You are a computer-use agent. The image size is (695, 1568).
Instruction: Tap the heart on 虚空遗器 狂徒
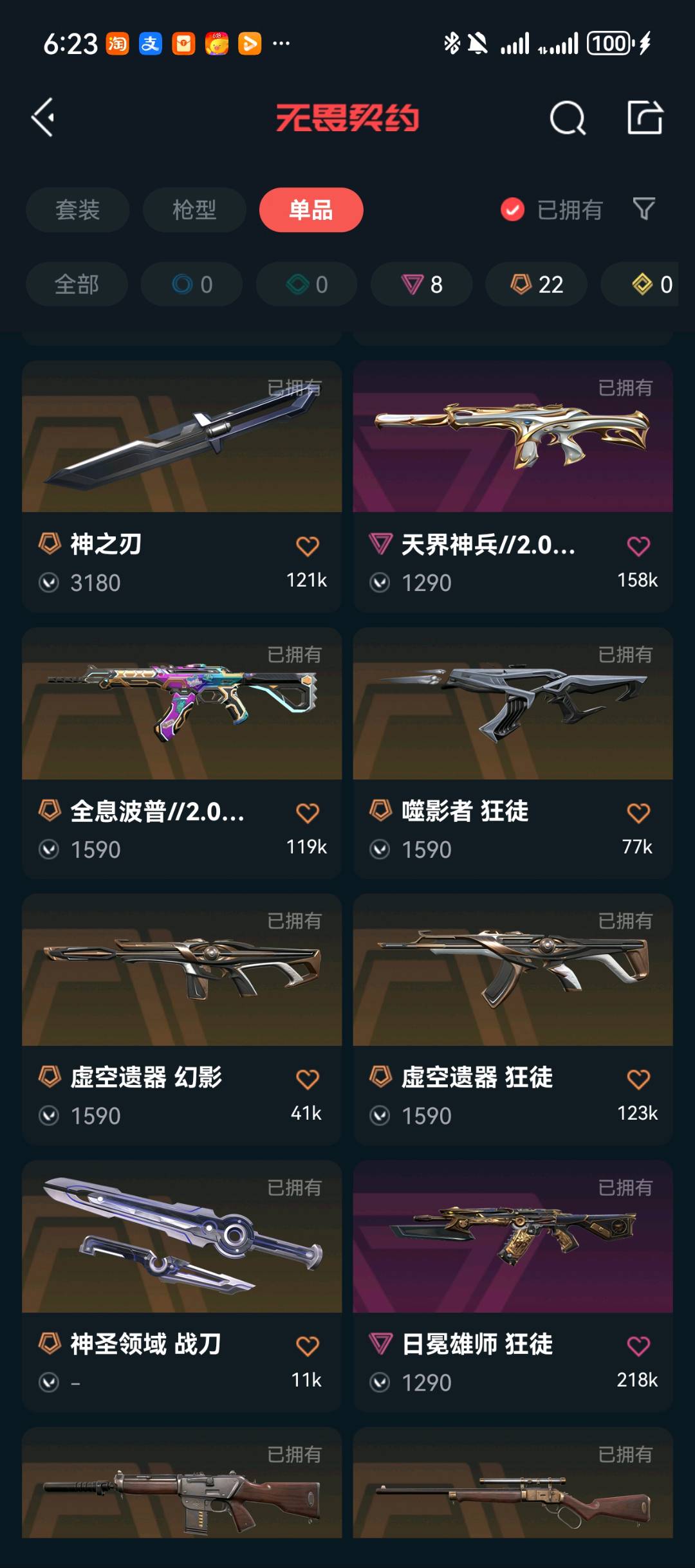[x=638, y=1079]
